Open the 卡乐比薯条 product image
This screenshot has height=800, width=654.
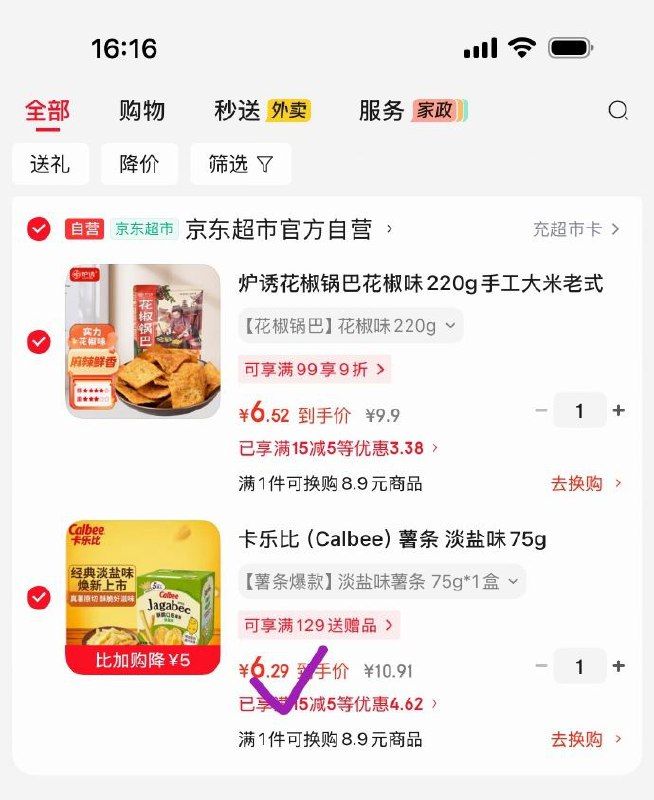click(143, 597)
